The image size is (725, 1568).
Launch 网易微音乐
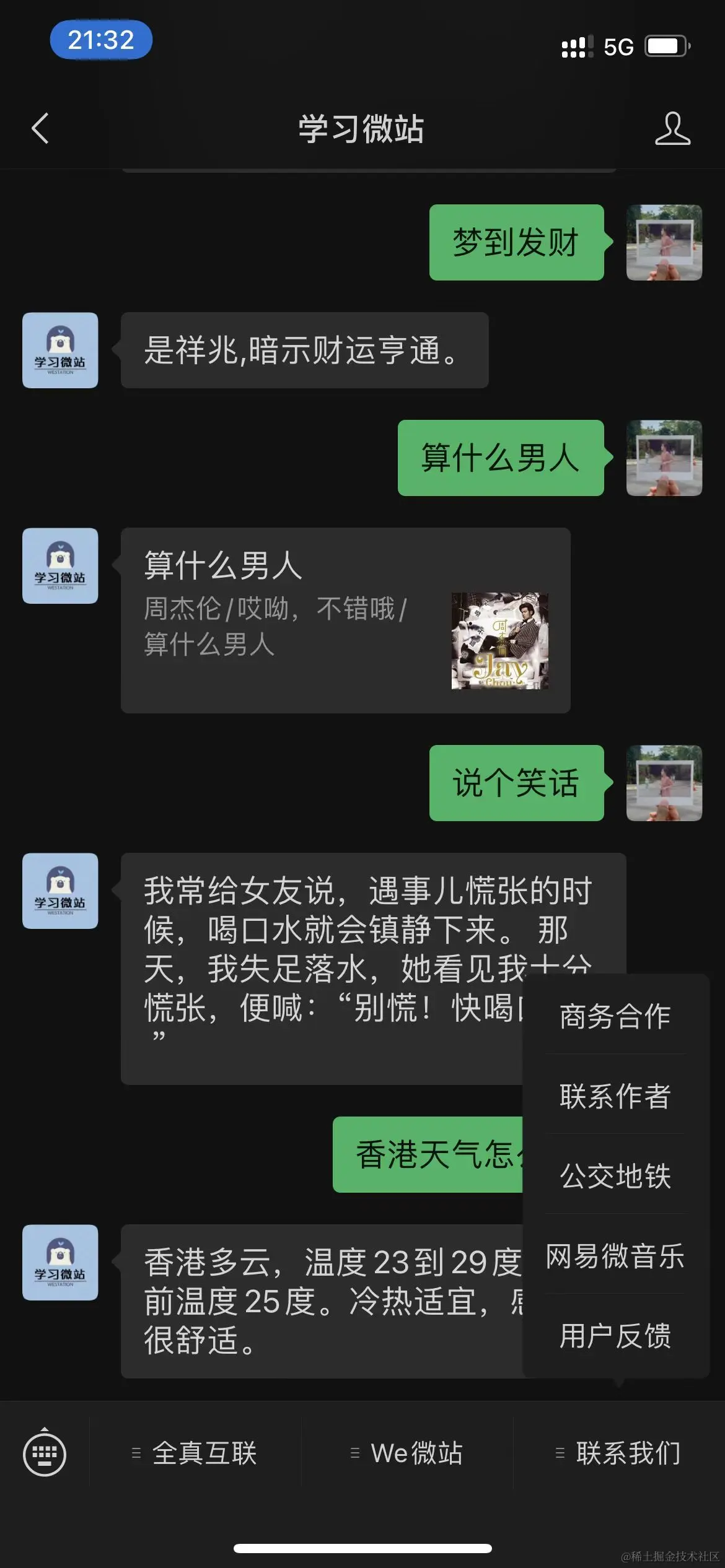[x=615, y=1256]
